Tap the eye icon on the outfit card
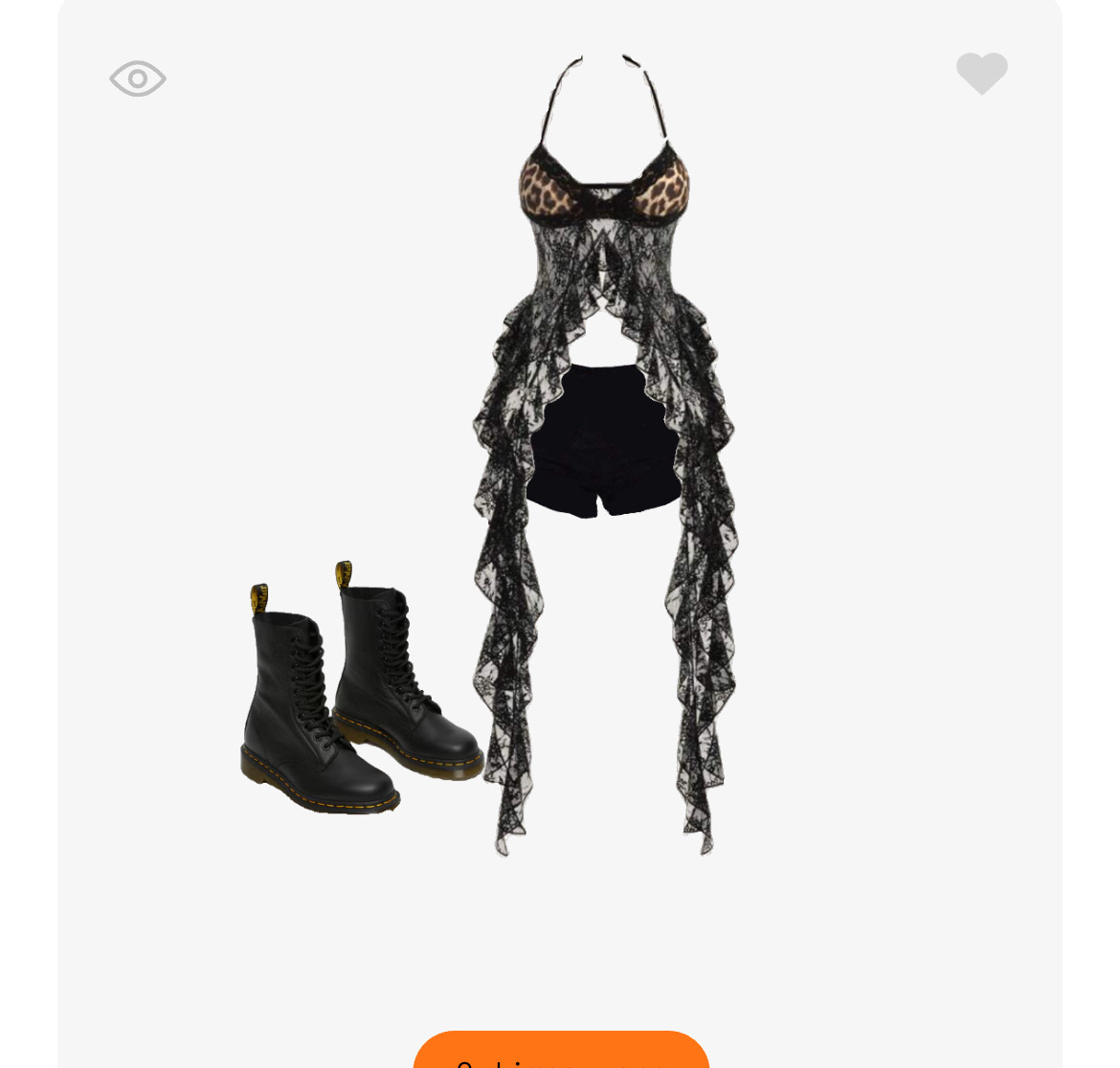 click(138, 78)
